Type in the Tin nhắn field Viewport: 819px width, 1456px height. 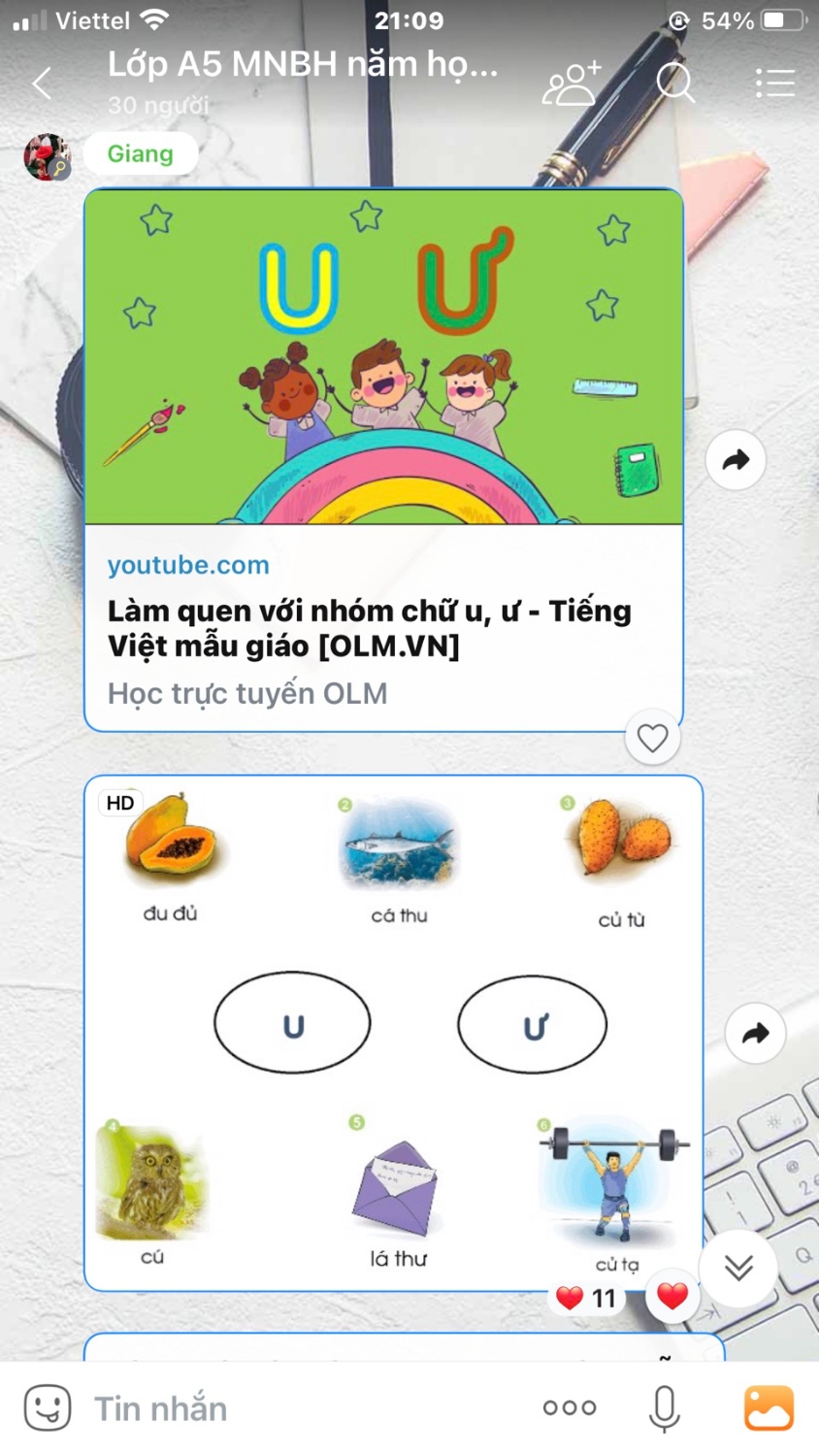point(291,1408)
